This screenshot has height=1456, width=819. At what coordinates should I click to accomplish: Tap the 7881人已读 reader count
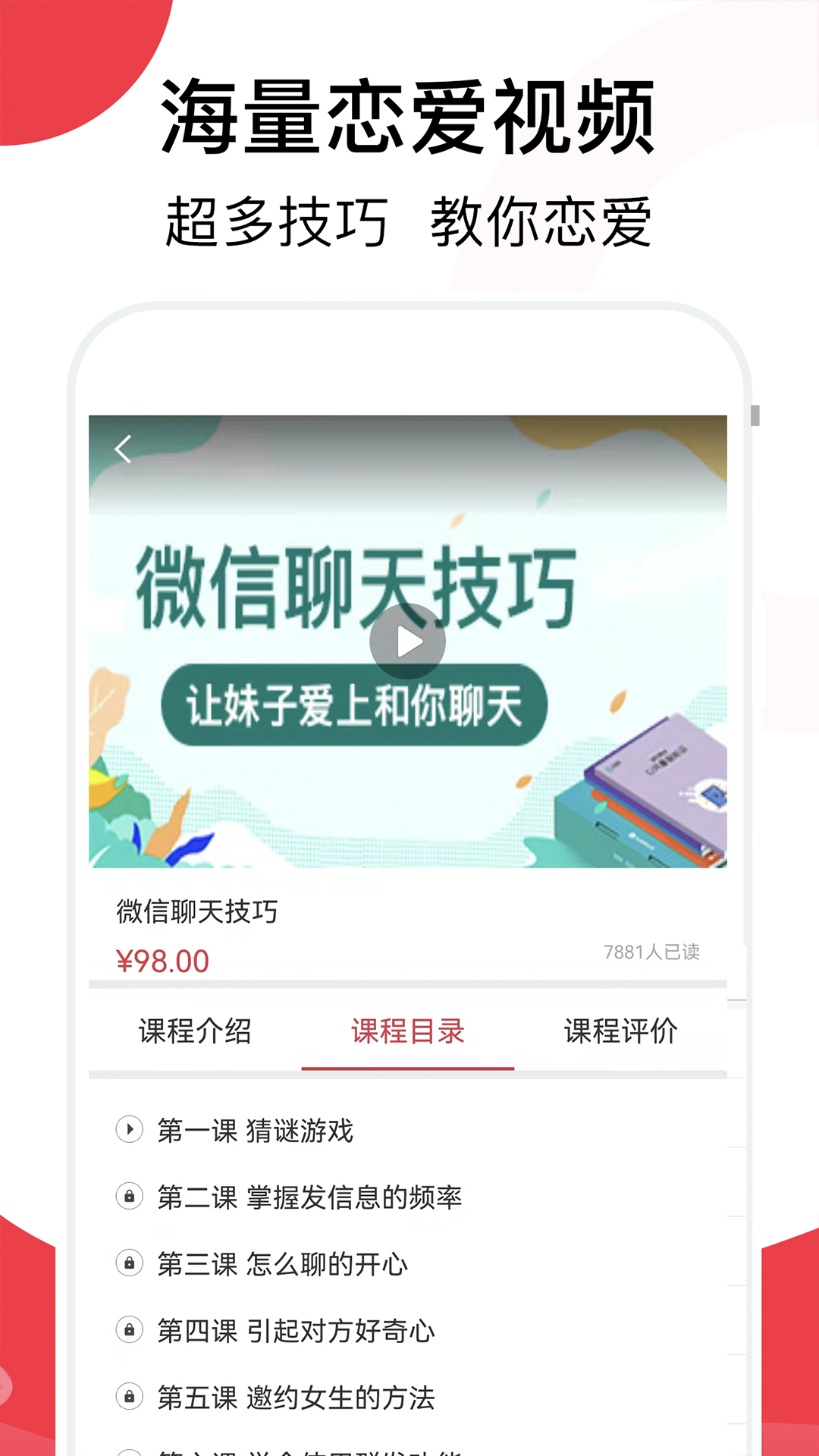point(654,952)
